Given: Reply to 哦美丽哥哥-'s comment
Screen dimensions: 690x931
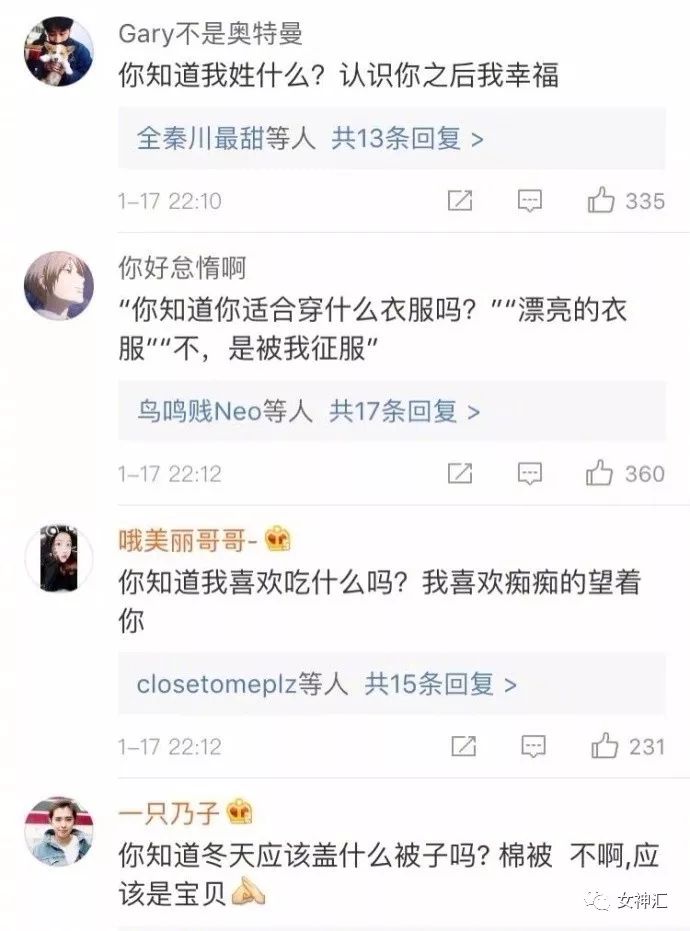Looking at the screenshot, I should pos(533,746).
